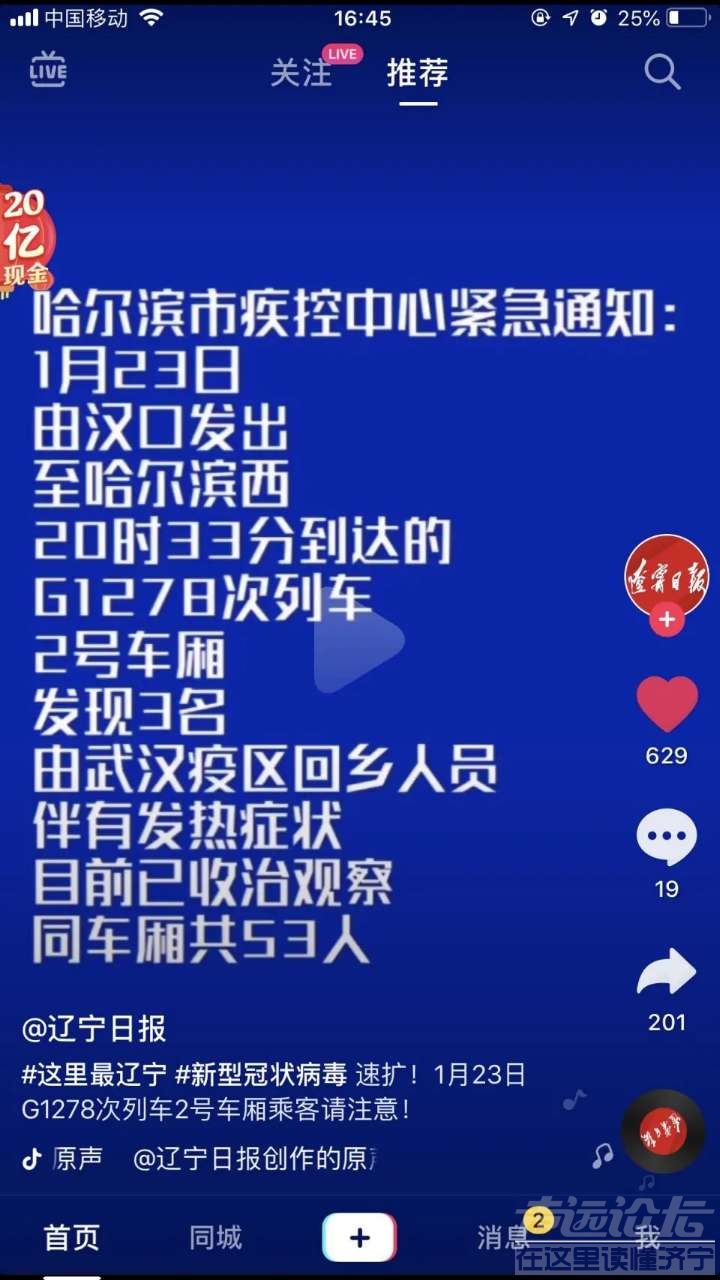Open the @辽宁日报 username link
The height and width of the screenshot is (1280, 720).
[94, 1028]
